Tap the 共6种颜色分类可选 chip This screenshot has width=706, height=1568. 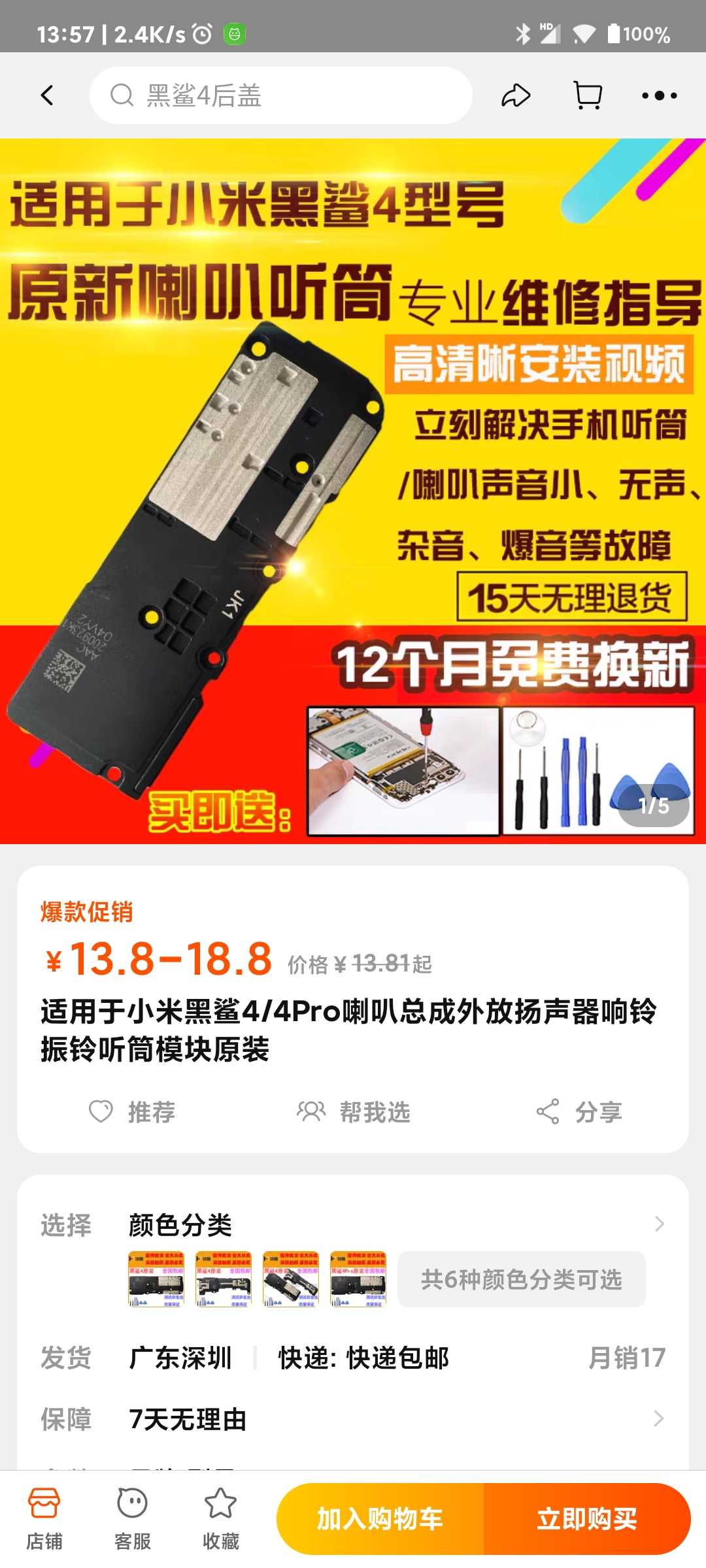[521, 1279]
